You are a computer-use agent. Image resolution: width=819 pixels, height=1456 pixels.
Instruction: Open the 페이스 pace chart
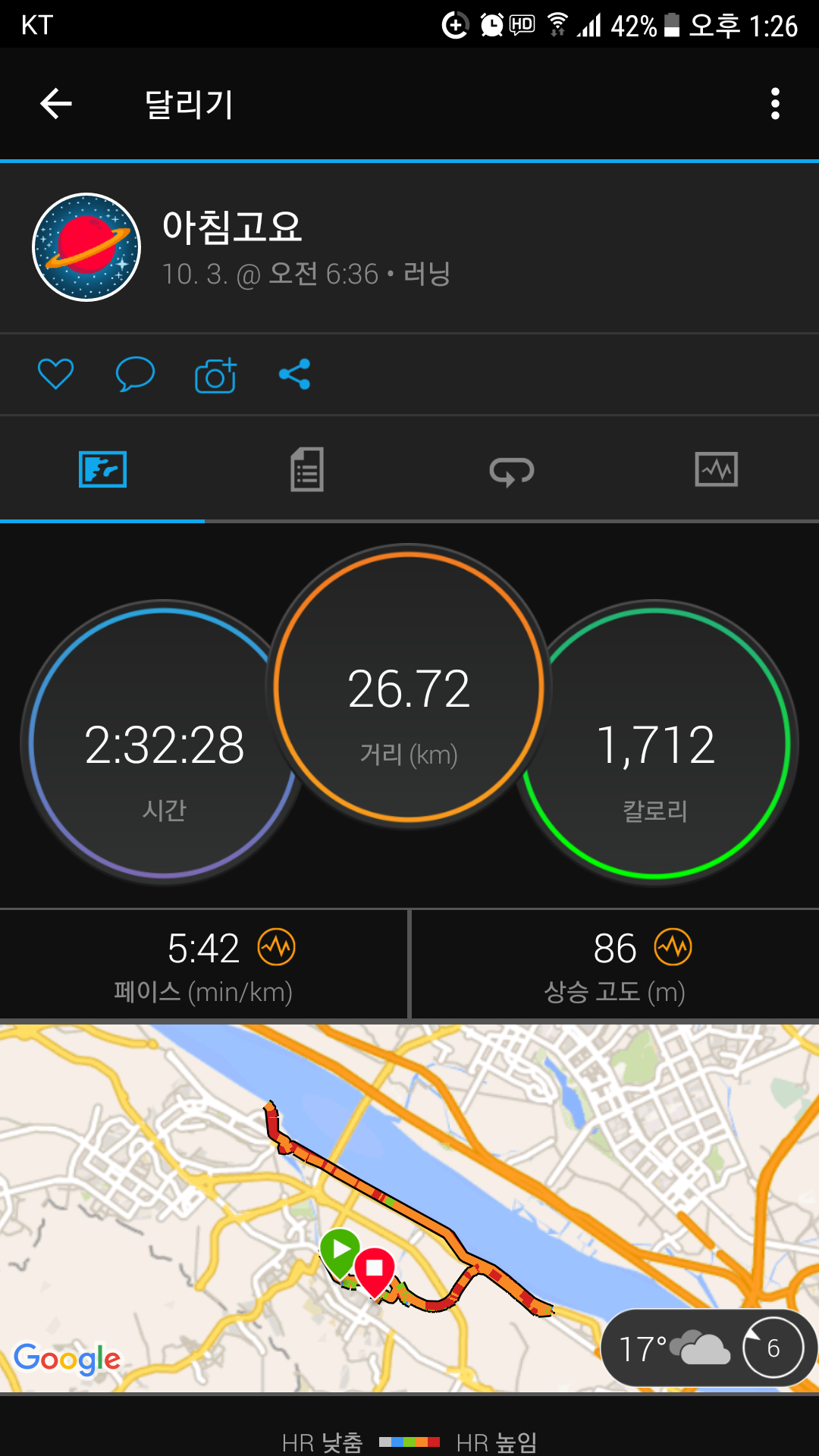pos(277,947)
